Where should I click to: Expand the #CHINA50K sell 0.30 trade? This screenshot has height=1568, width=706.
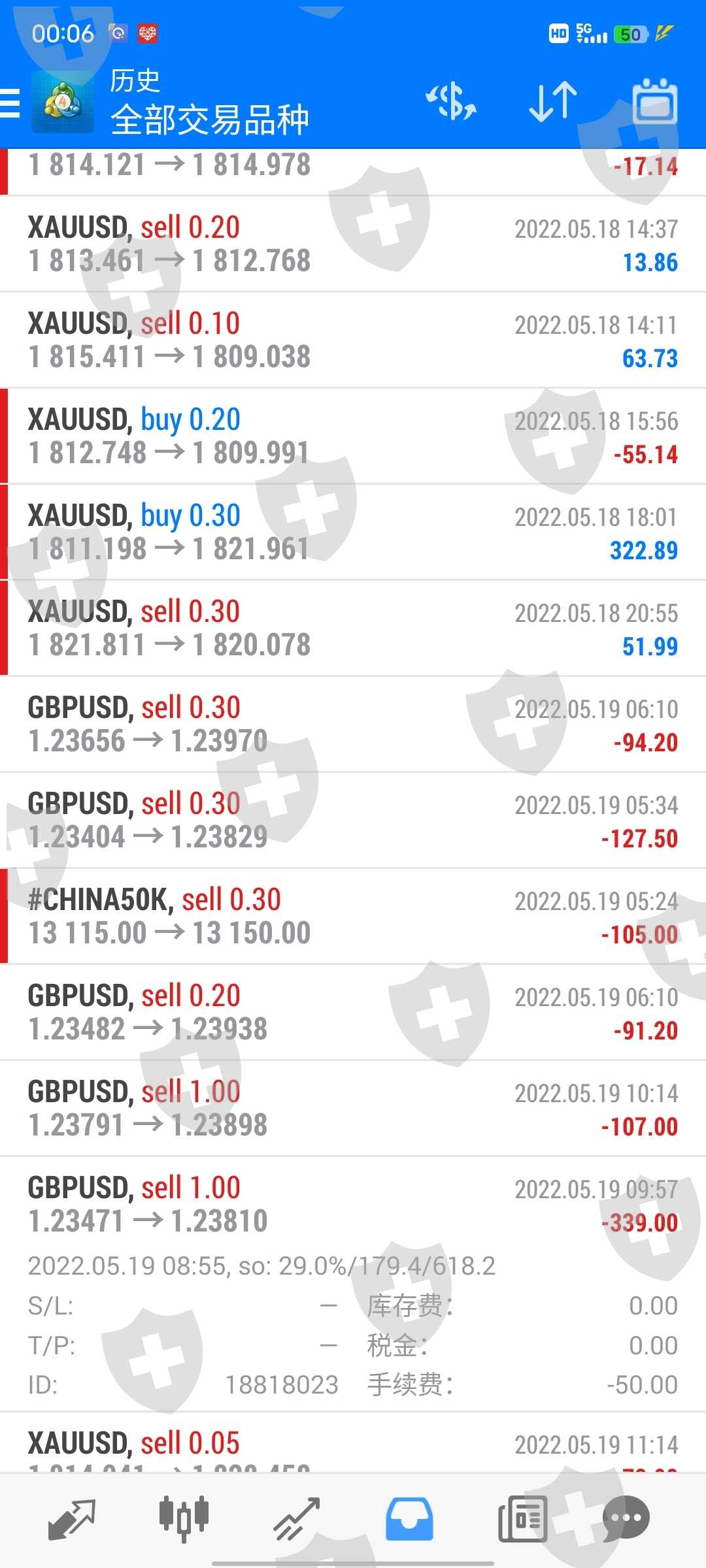353,917
